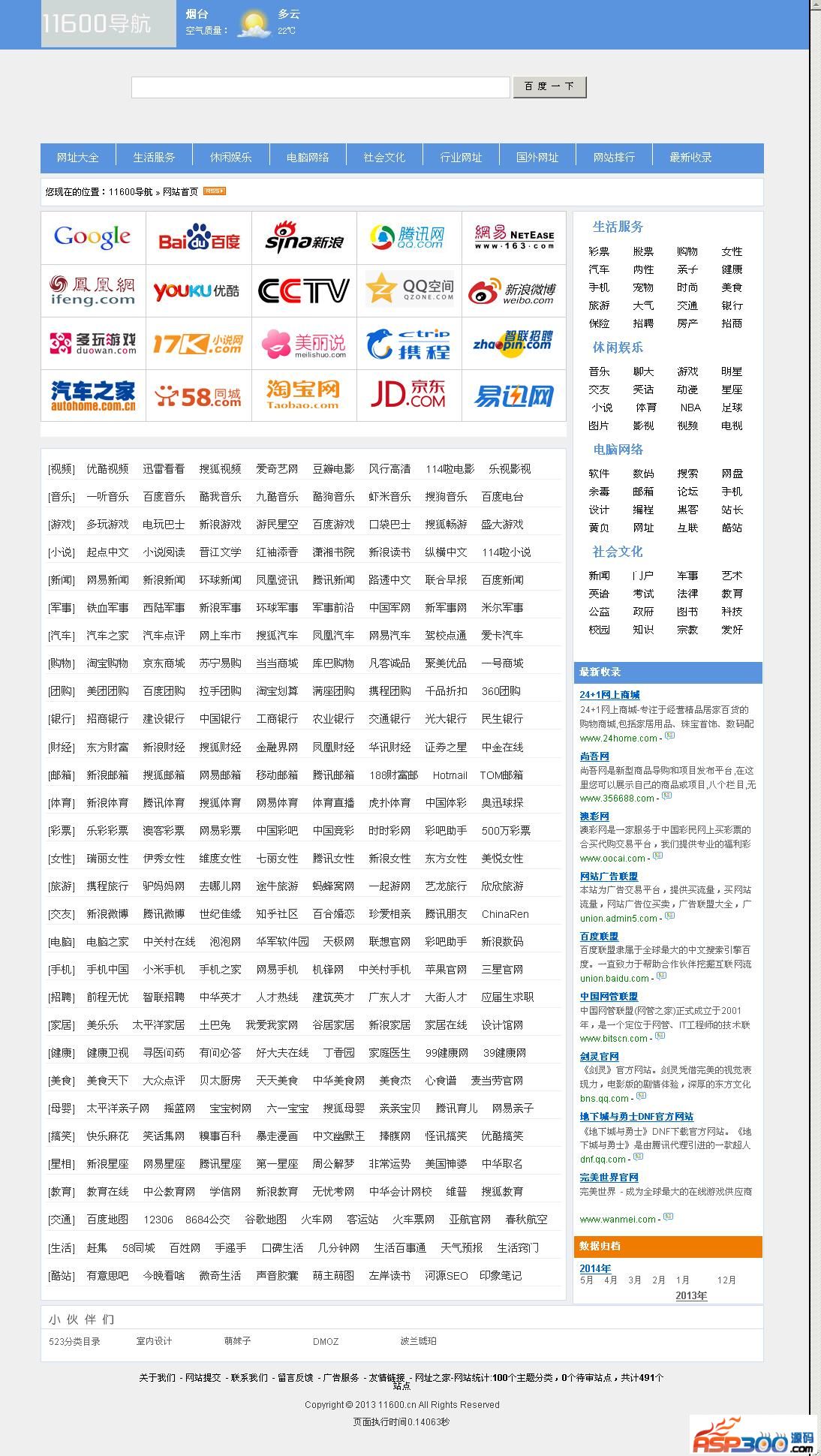Open the Baidu 百度 logo tile

click(199, 238)
